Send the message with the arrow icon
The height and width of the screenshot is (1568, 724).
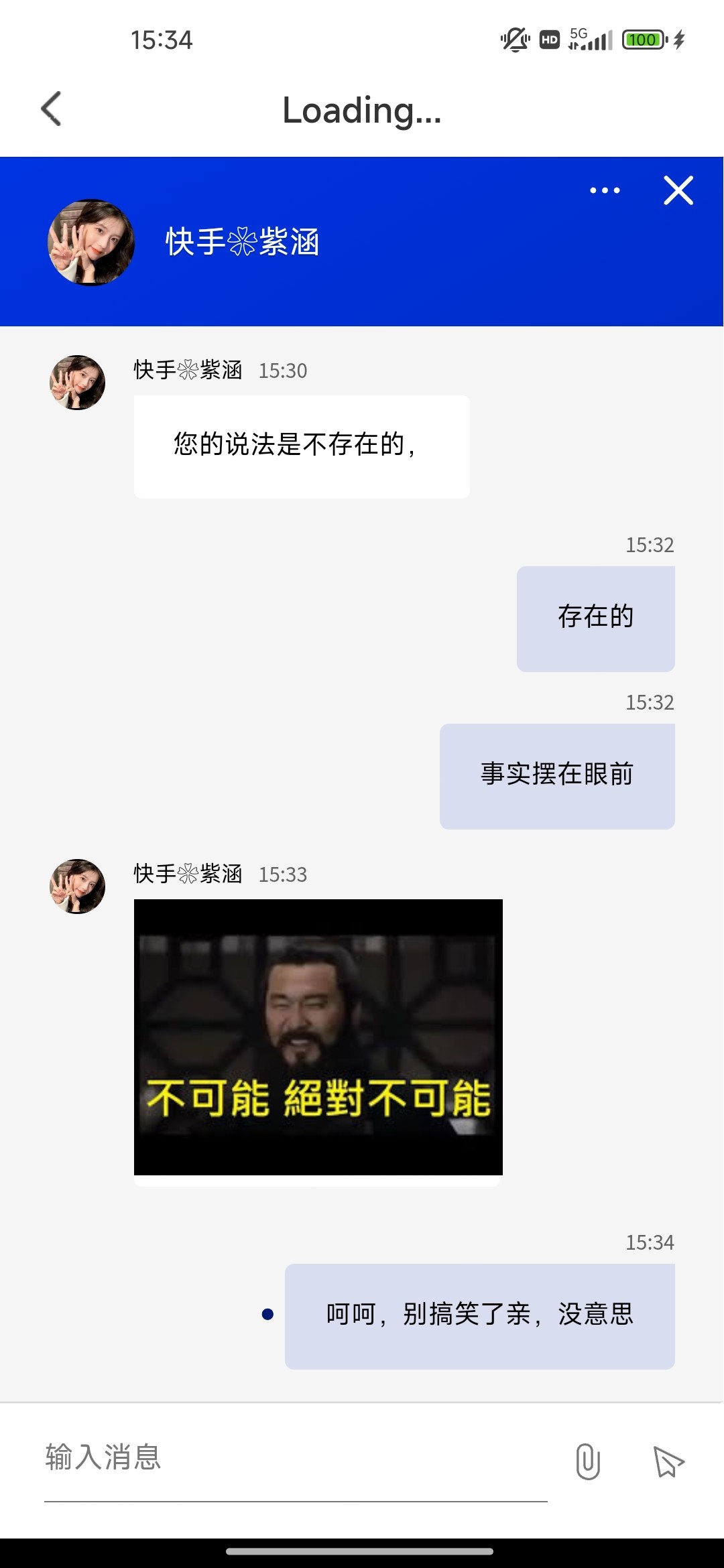668,1461
